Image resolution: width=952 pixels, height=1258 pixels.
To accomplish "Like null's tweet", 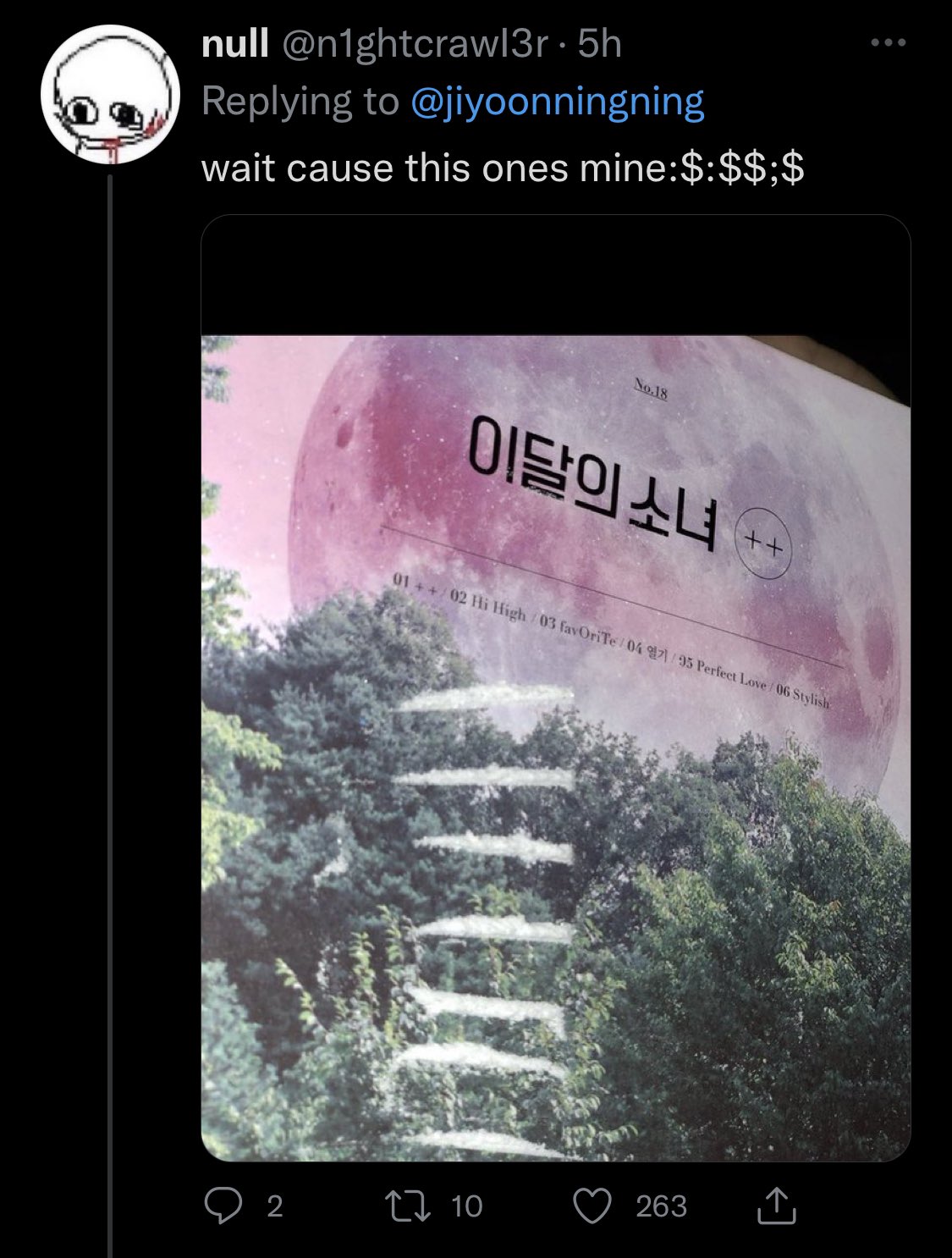I will tap(592, 1206).
